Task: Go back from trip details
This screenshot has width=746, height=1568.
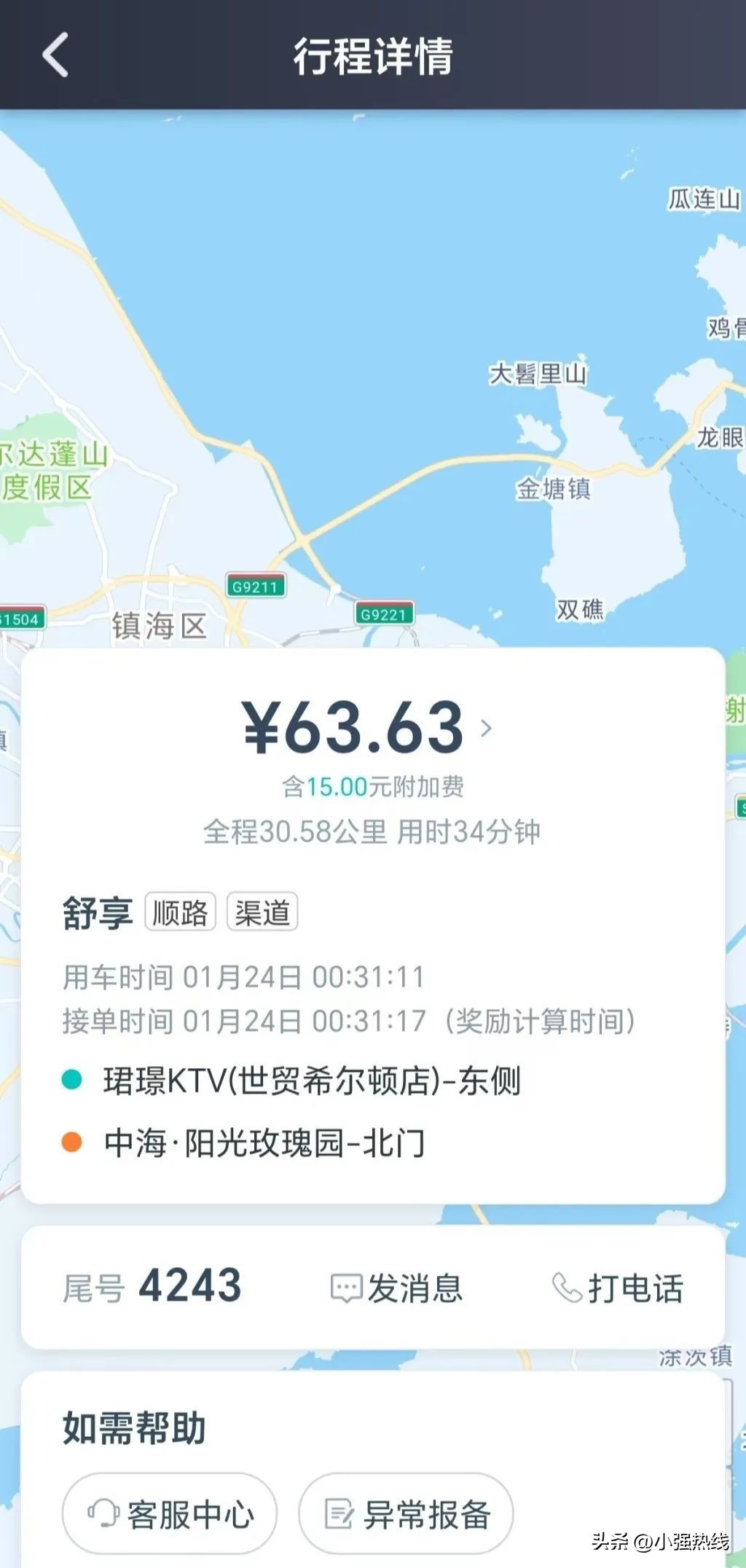Action: (55, 55)
